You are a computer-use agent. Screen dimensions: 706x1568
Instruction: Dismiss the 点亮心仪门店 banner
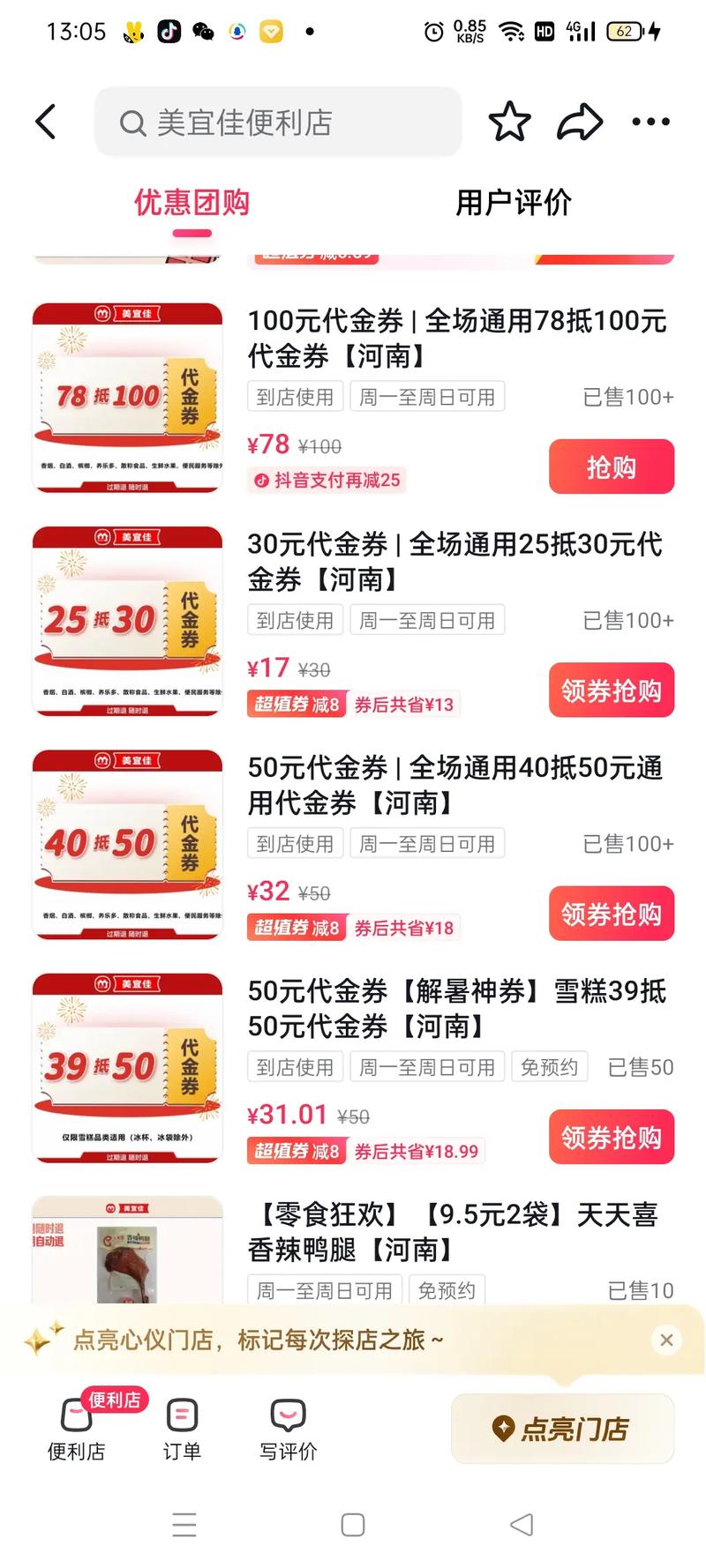tap(667, 1340)
